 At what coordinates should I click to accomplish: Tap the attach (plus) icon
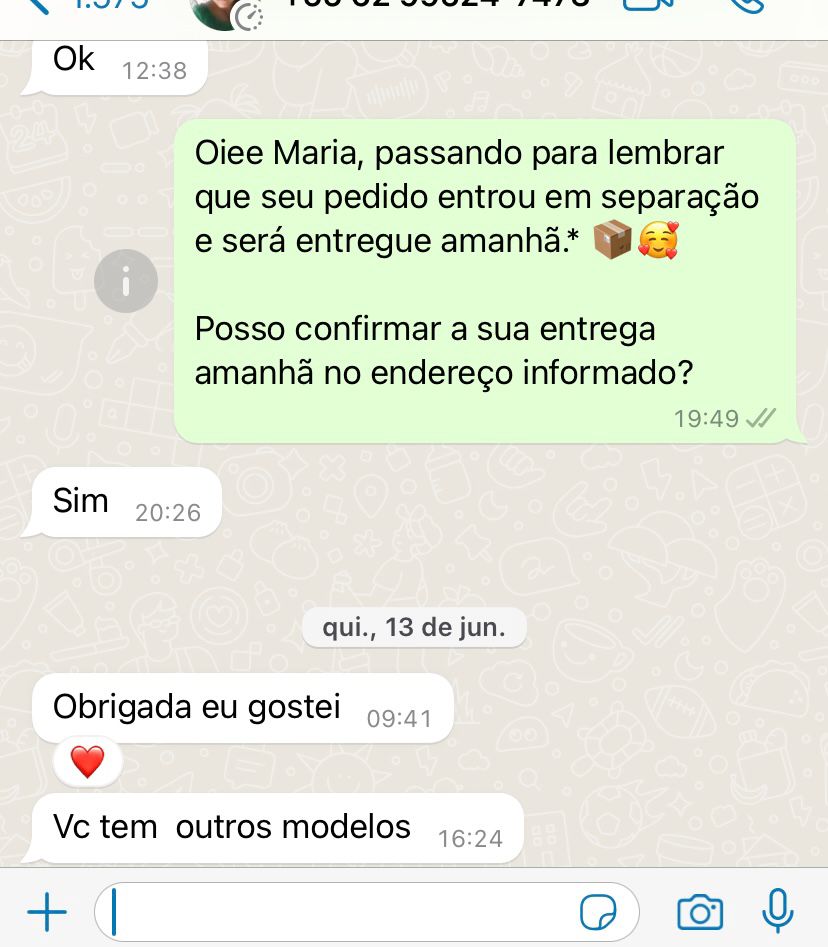tap(46, 911)
